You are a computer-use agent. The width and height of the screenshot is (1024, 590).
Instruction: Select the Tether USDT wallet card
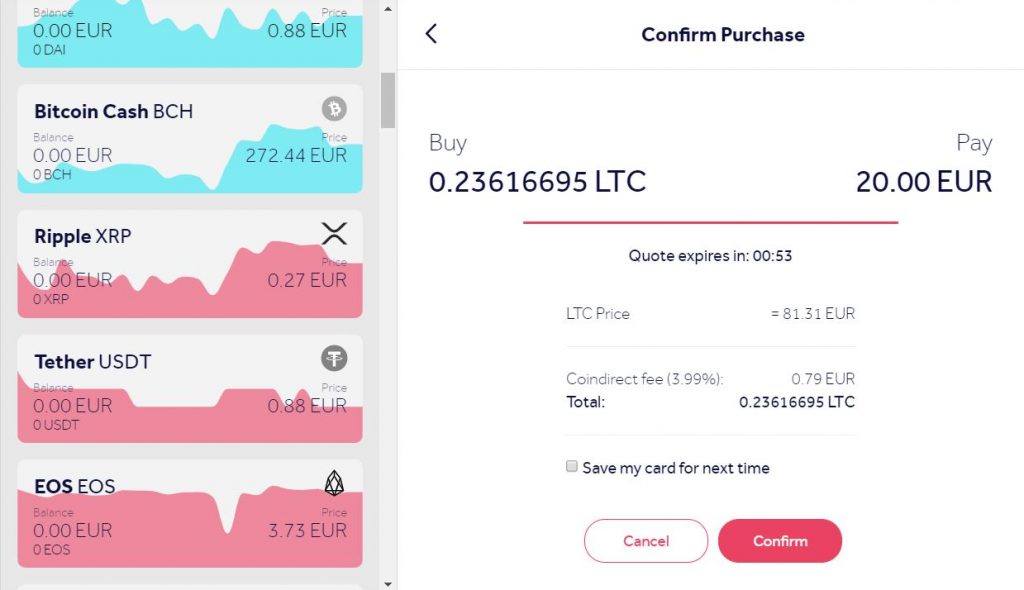pyautogui.click(x=190, y=389)
